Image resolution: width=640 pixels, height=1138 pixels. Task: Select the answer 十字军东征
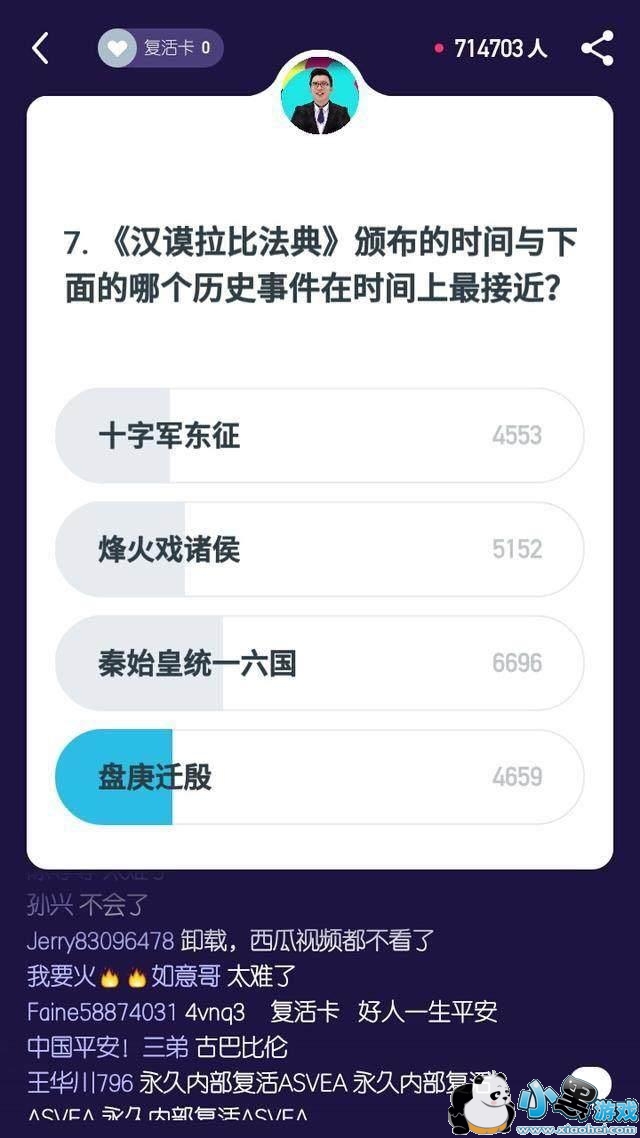[x=319, y=436]
